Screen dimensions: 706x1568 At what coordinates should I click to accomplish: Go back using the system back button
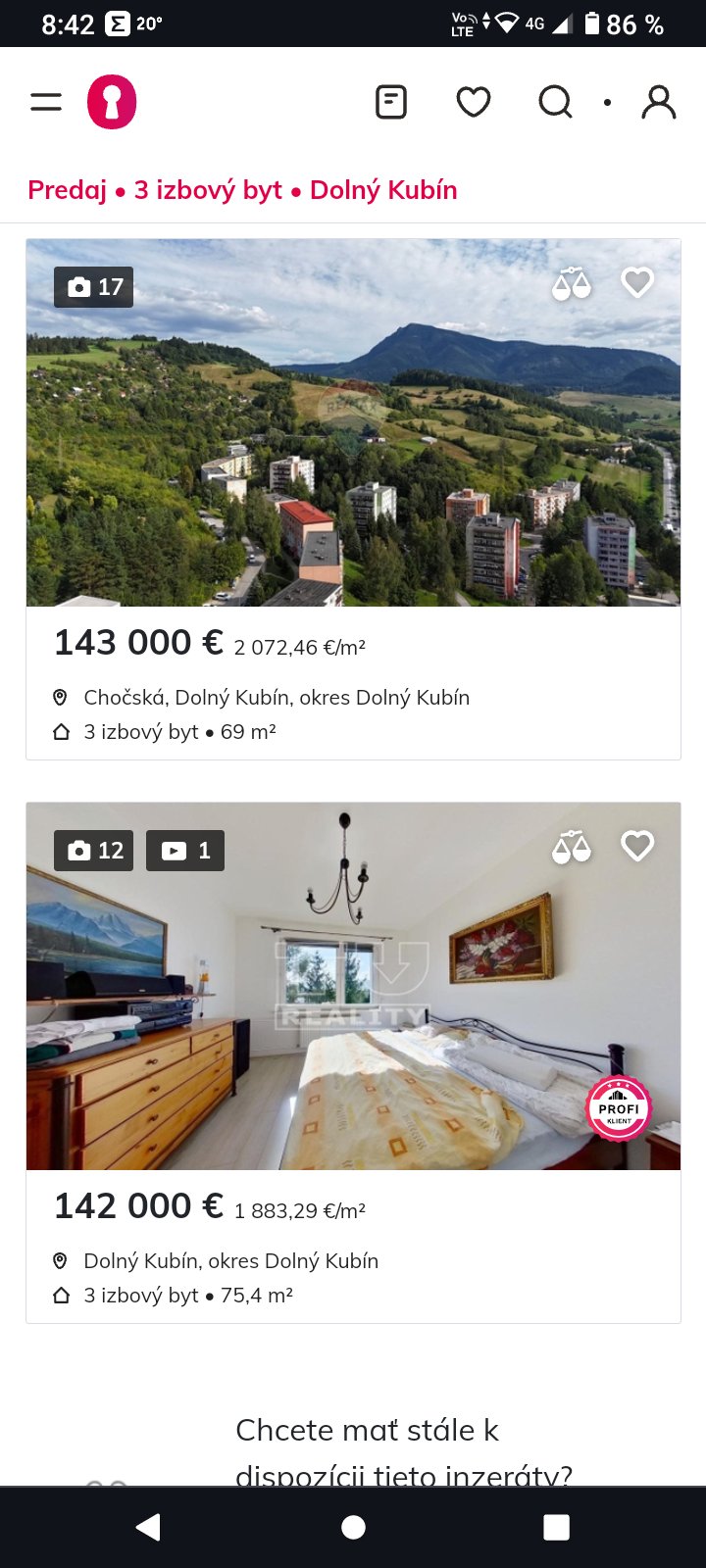pos(148,1527)
